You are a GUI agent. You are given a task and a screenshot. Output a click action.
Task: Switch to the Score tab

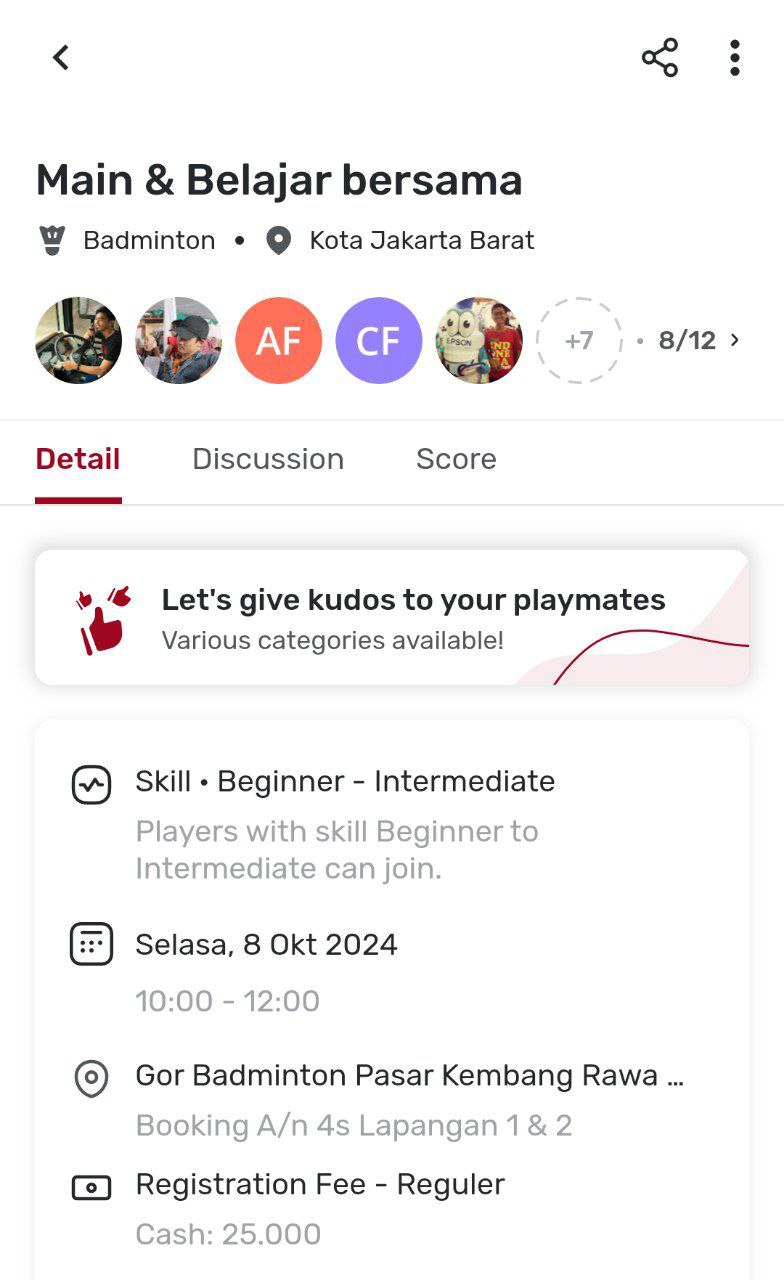456,459
